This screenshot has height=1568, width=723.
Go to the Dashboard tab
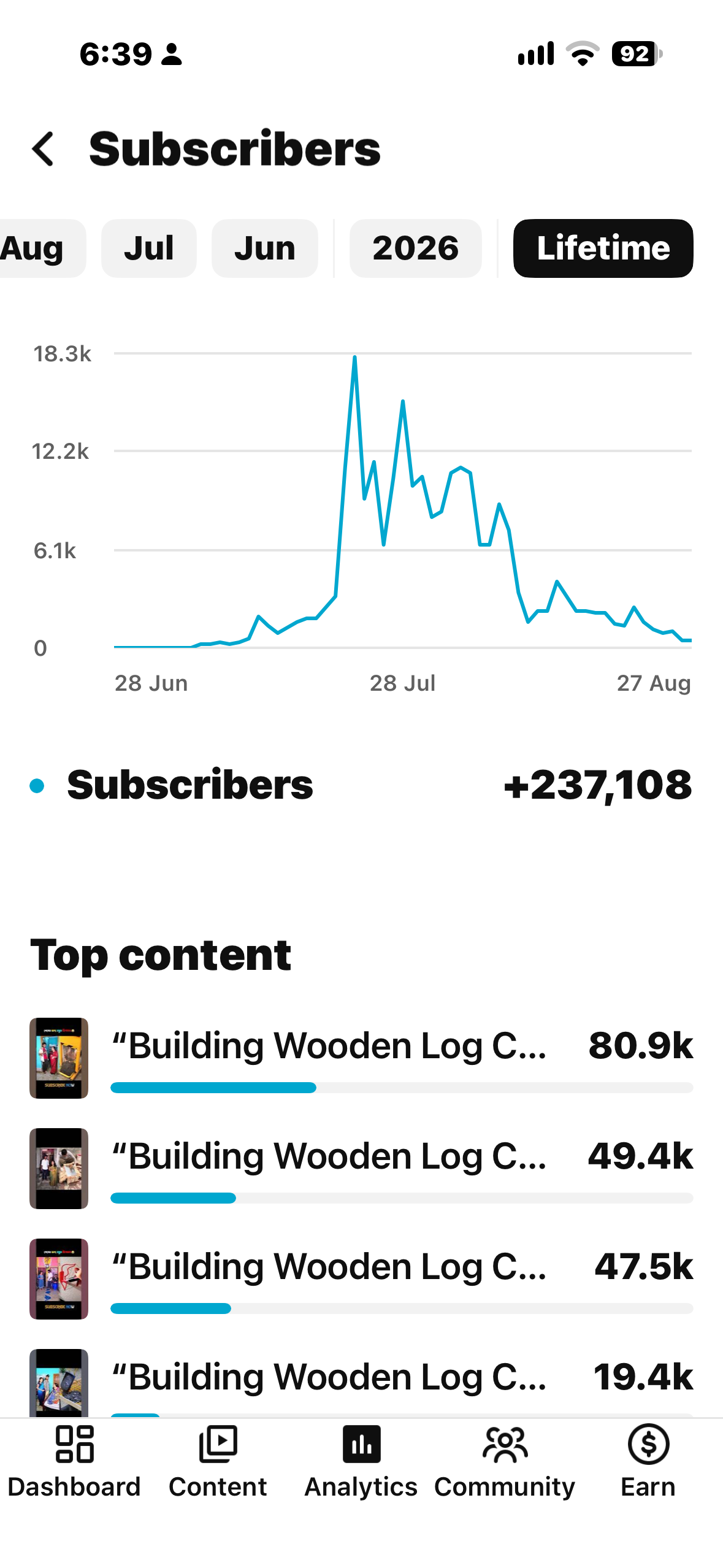pyautogui.click(x=74, y=1462)
